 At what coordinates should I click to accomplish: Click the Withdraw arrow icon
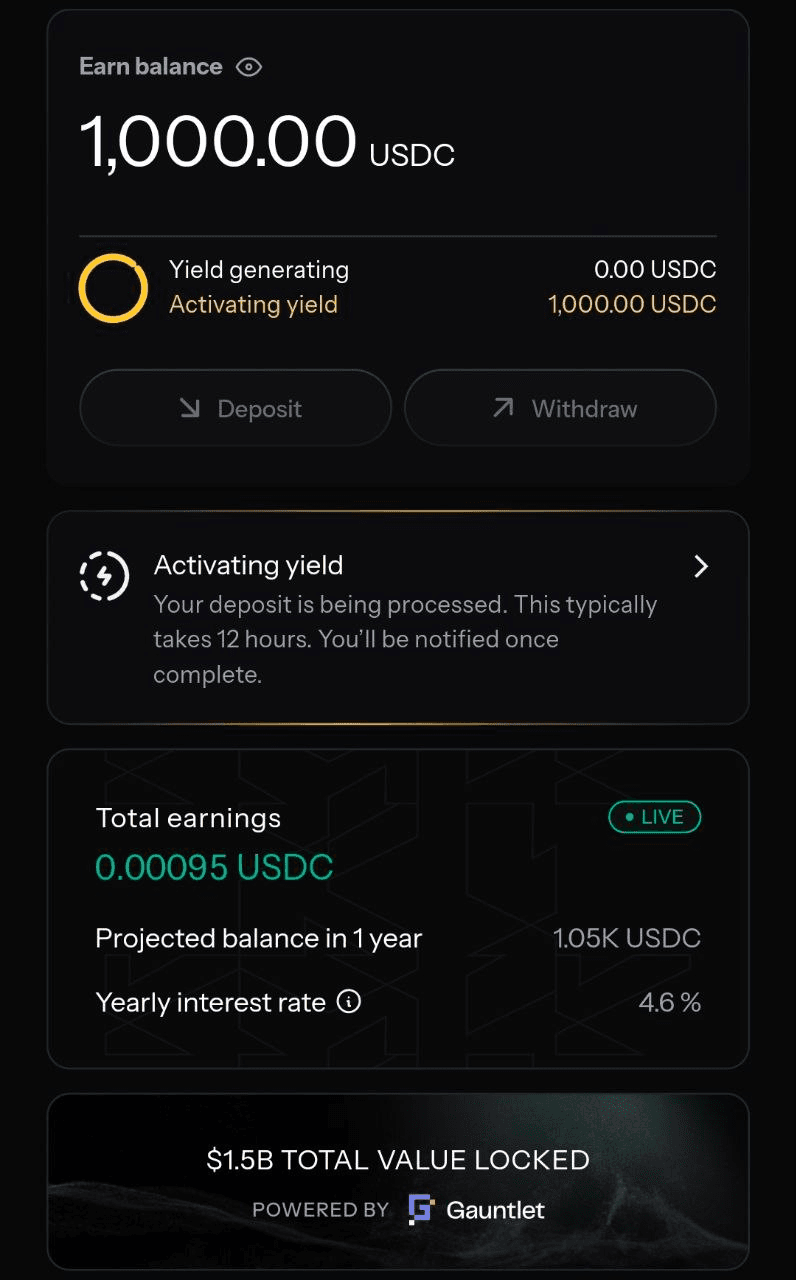click(x=502, y=408)
